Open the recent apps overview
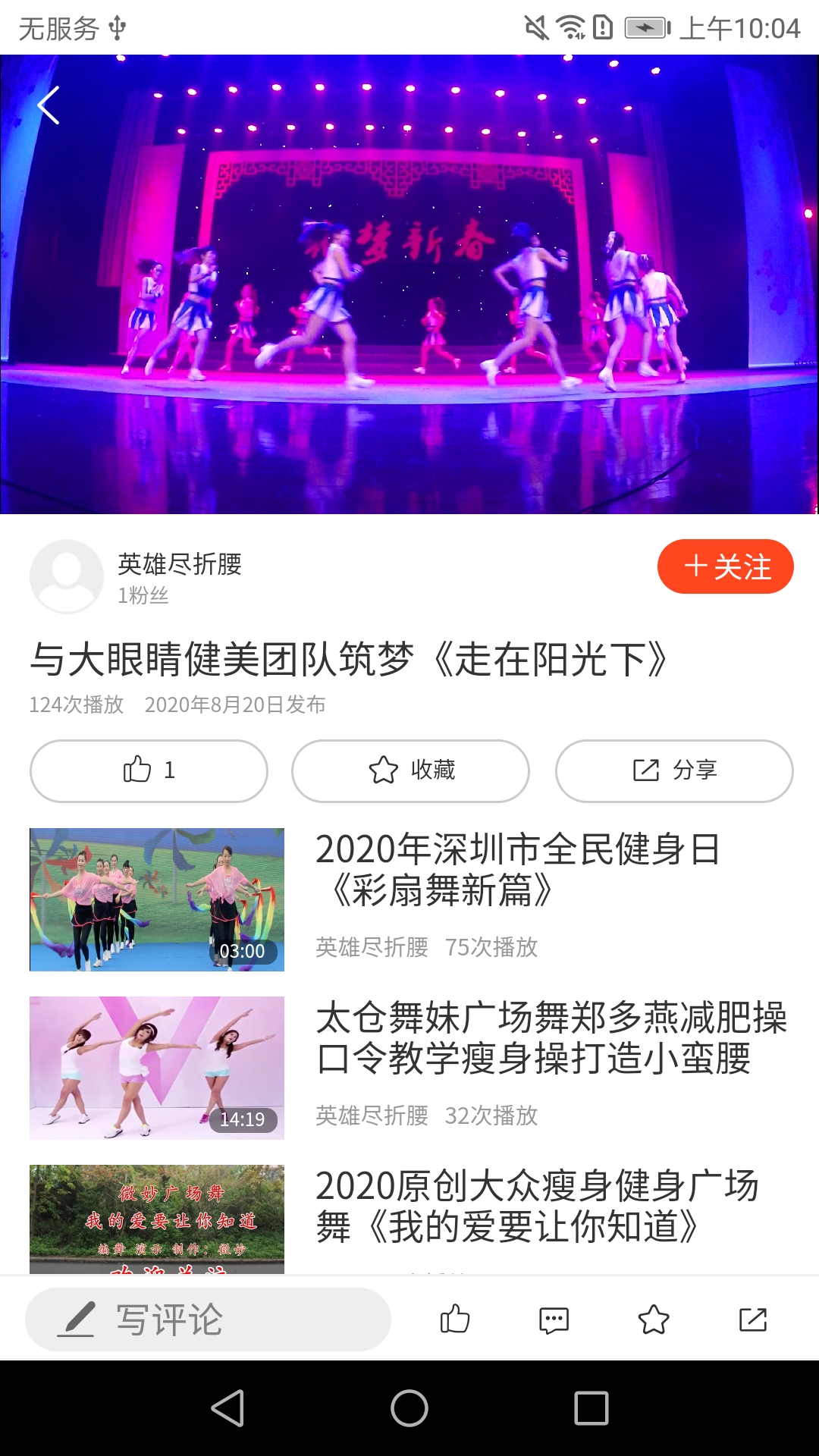The image size is (819, 1456). (x=591, y=1408)
